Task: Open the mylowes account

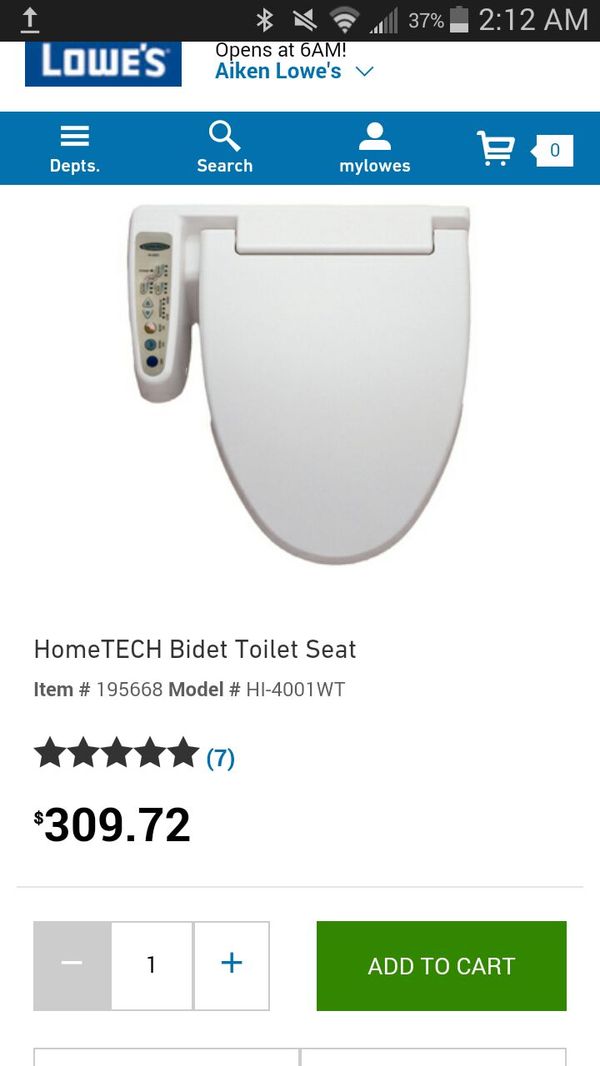Action: coord(374,148)
